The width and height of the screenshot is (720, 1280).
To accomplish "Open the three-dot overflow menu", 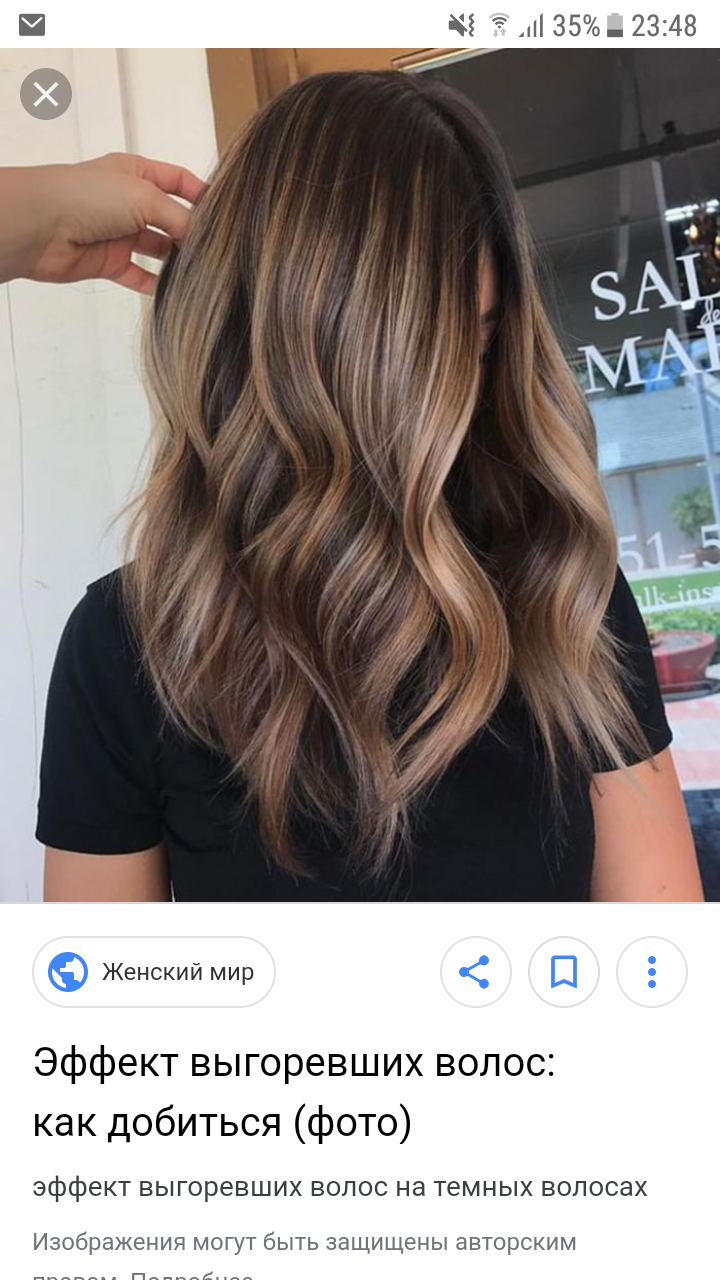I will 652,972.
